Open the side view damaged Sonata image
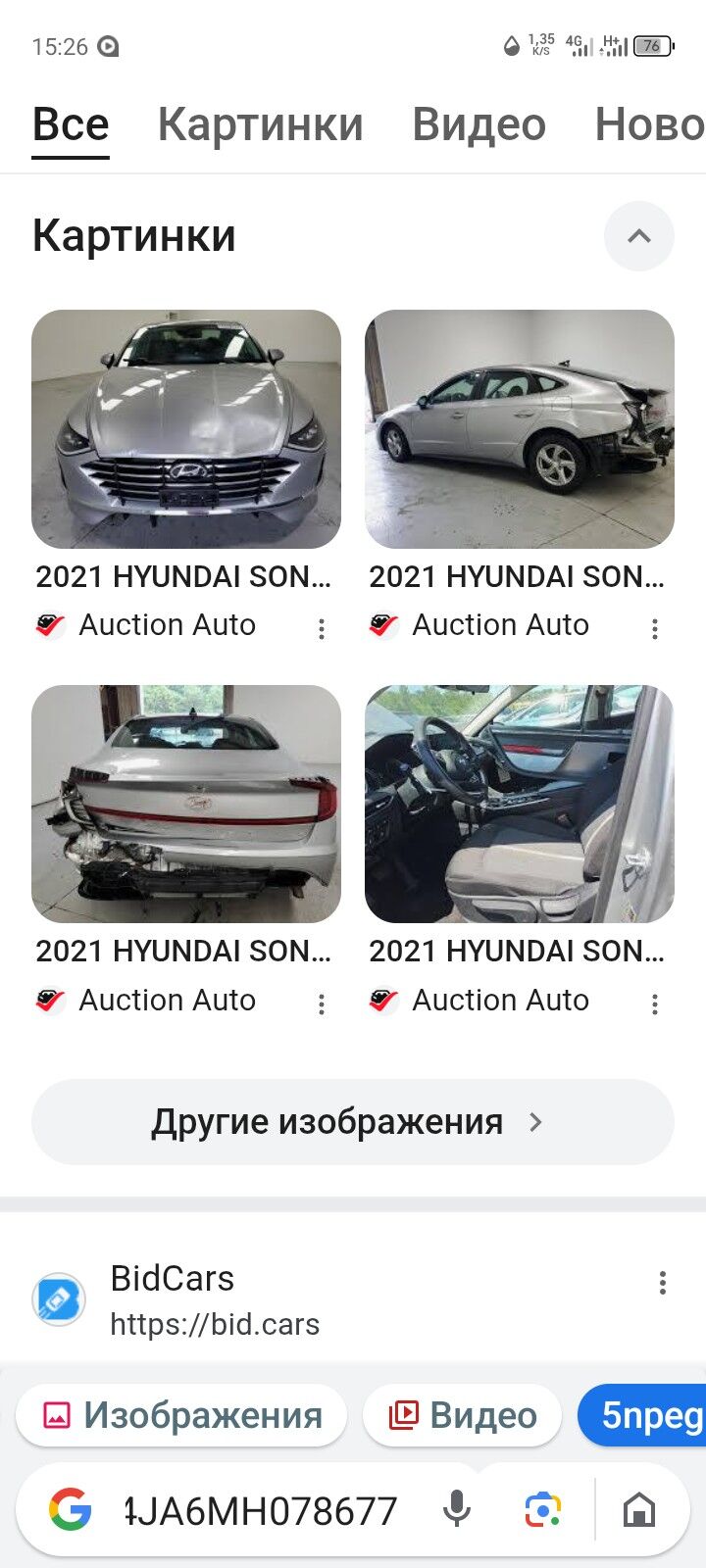This screenshot has height=1568, width=706. coord(520,429)
